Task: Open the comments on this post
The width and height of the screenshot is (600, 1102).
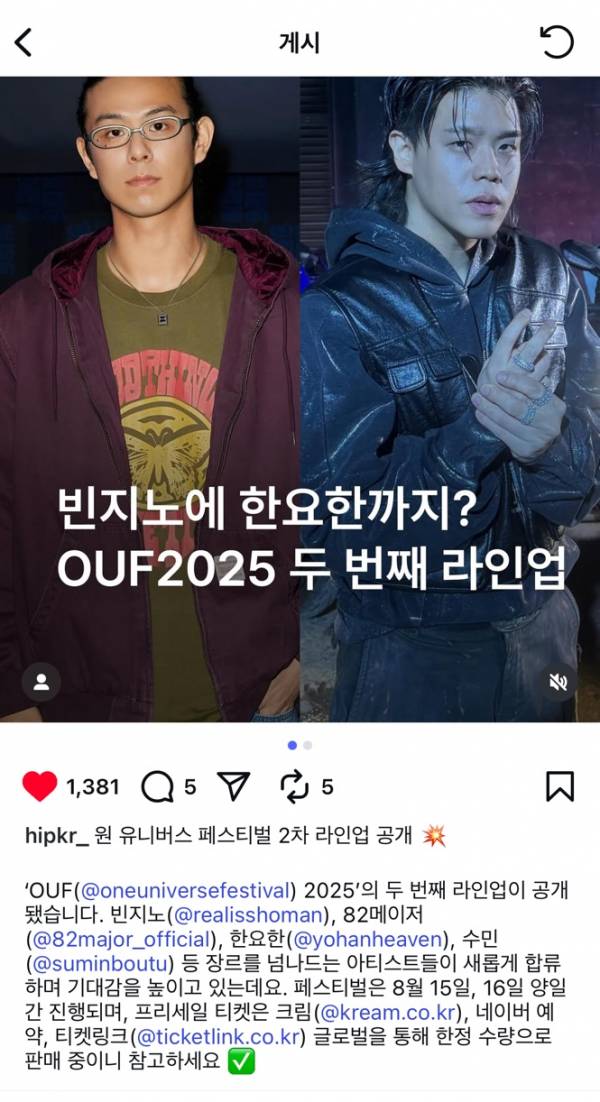Action: [x=157, y=787]
